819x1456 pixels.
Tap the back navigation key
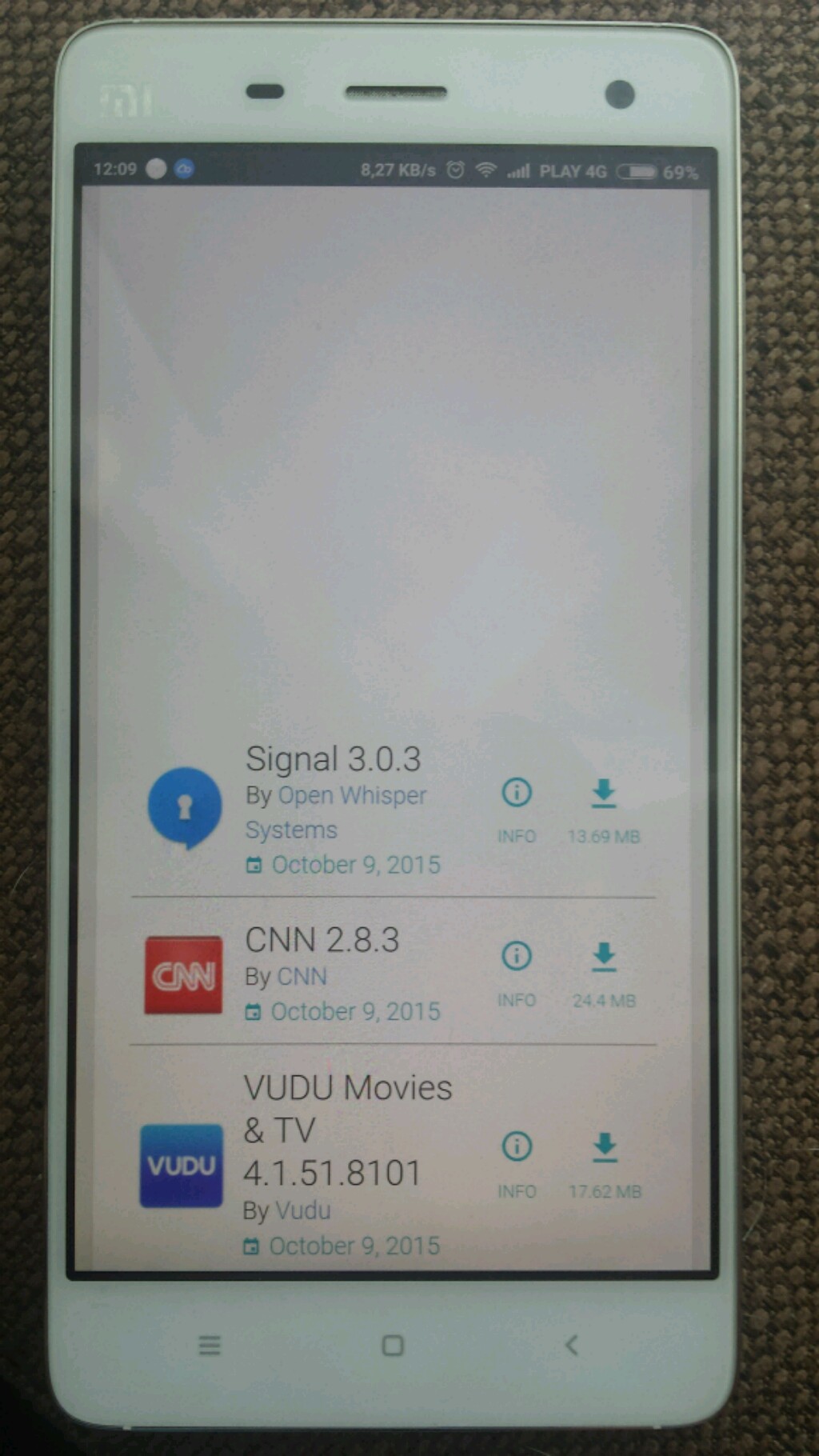point(571,1345)
